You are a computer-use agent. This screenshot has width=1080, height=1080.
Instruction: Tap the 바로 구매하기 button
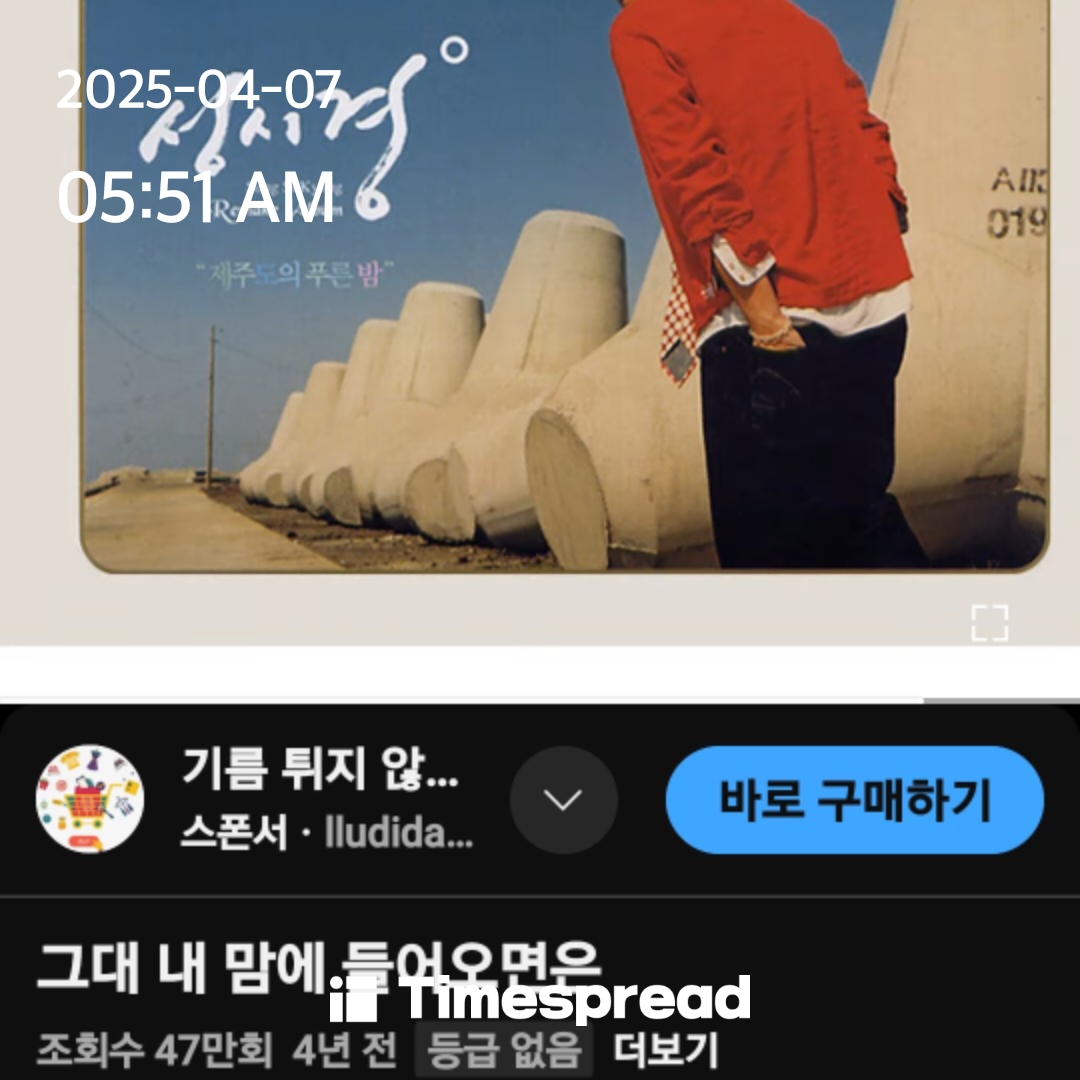click(x=854, y=800)
